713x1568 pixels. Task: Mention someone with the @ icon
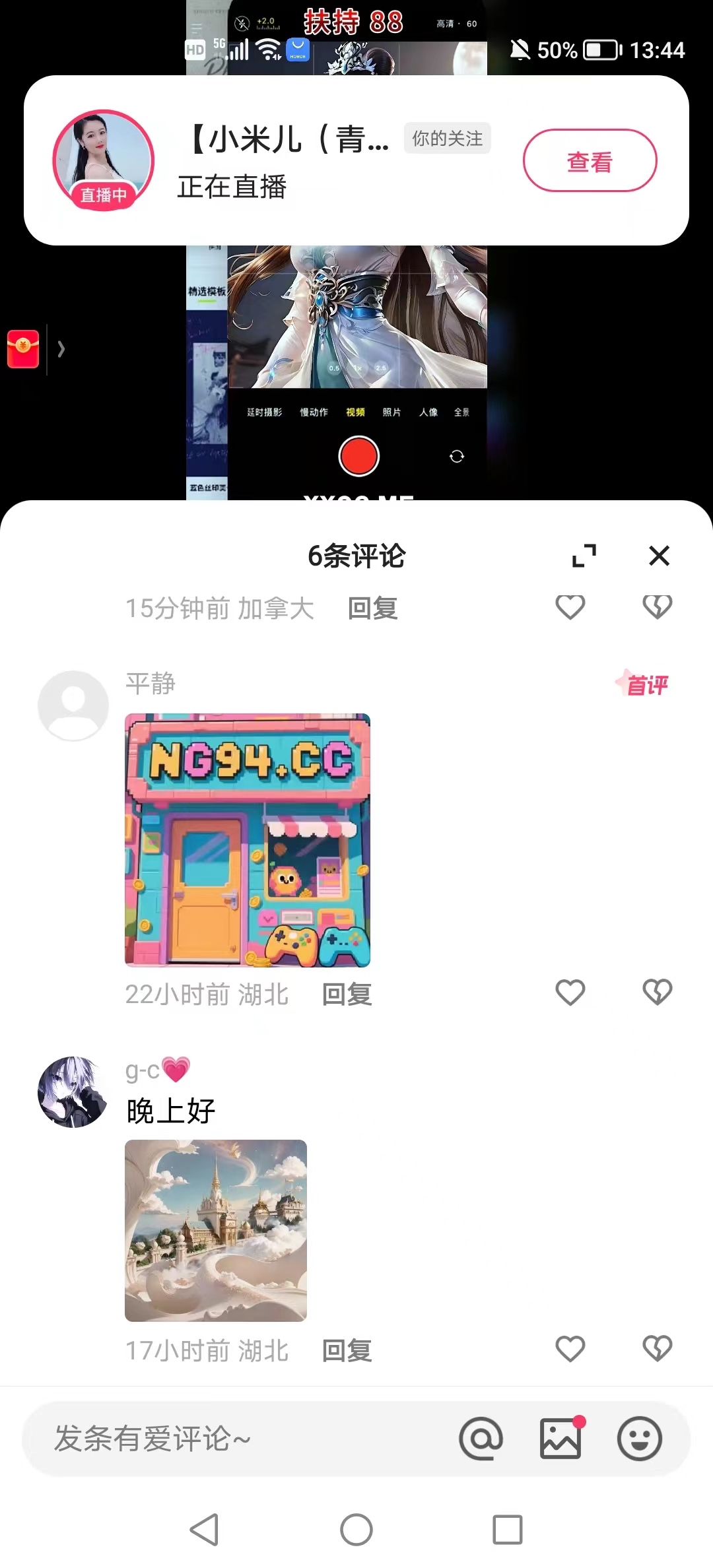point(481,1439)
